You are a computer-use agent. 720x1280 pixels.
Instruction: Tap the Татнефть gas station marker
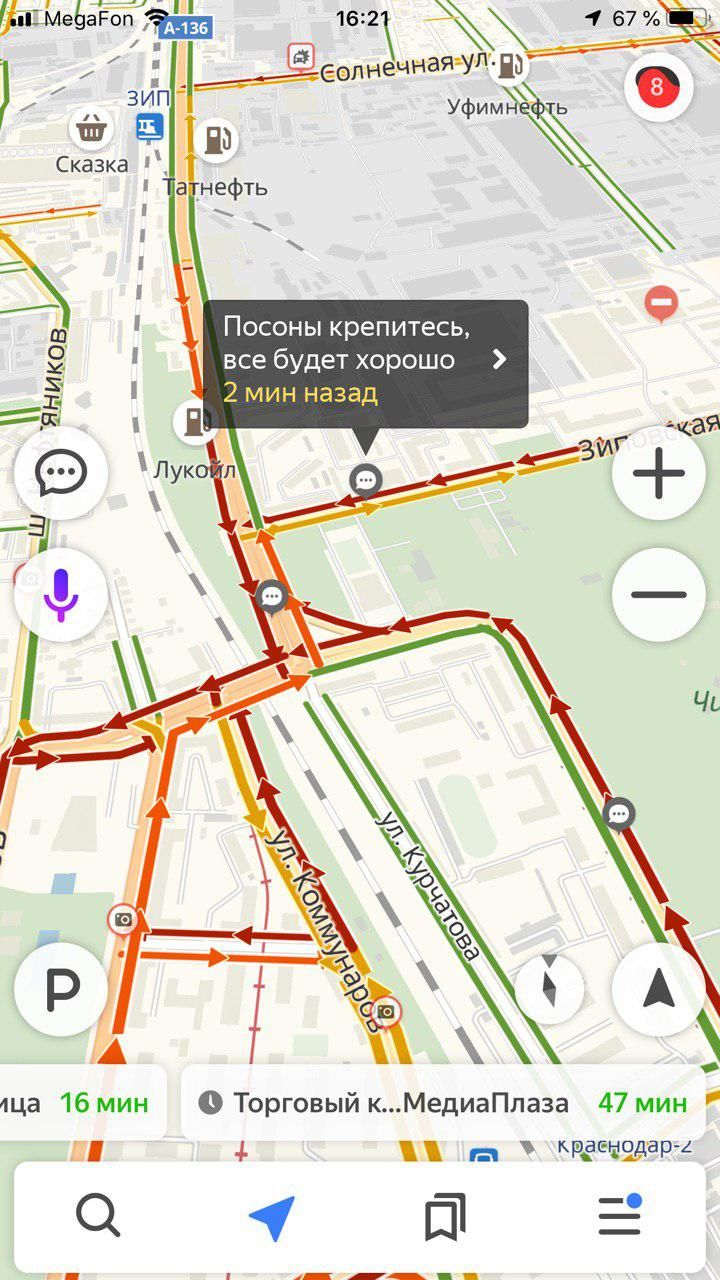[x=216, y=141]
